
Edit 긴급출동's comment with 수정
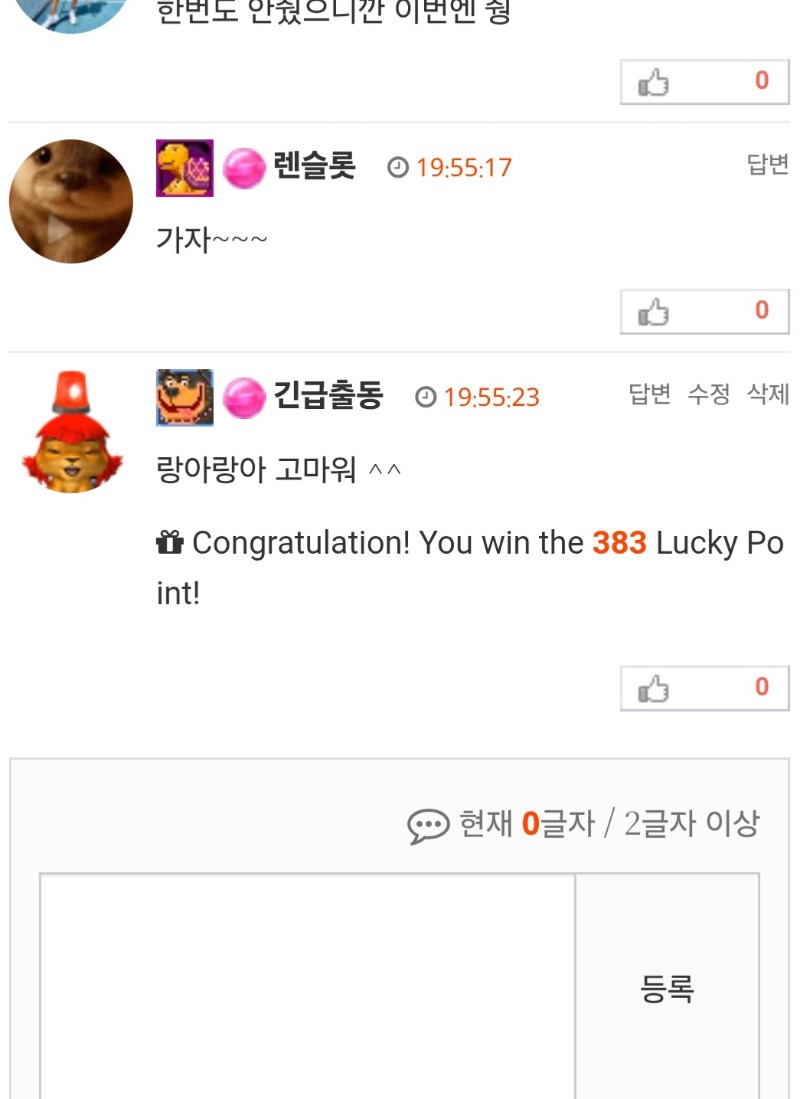[708, 394]
